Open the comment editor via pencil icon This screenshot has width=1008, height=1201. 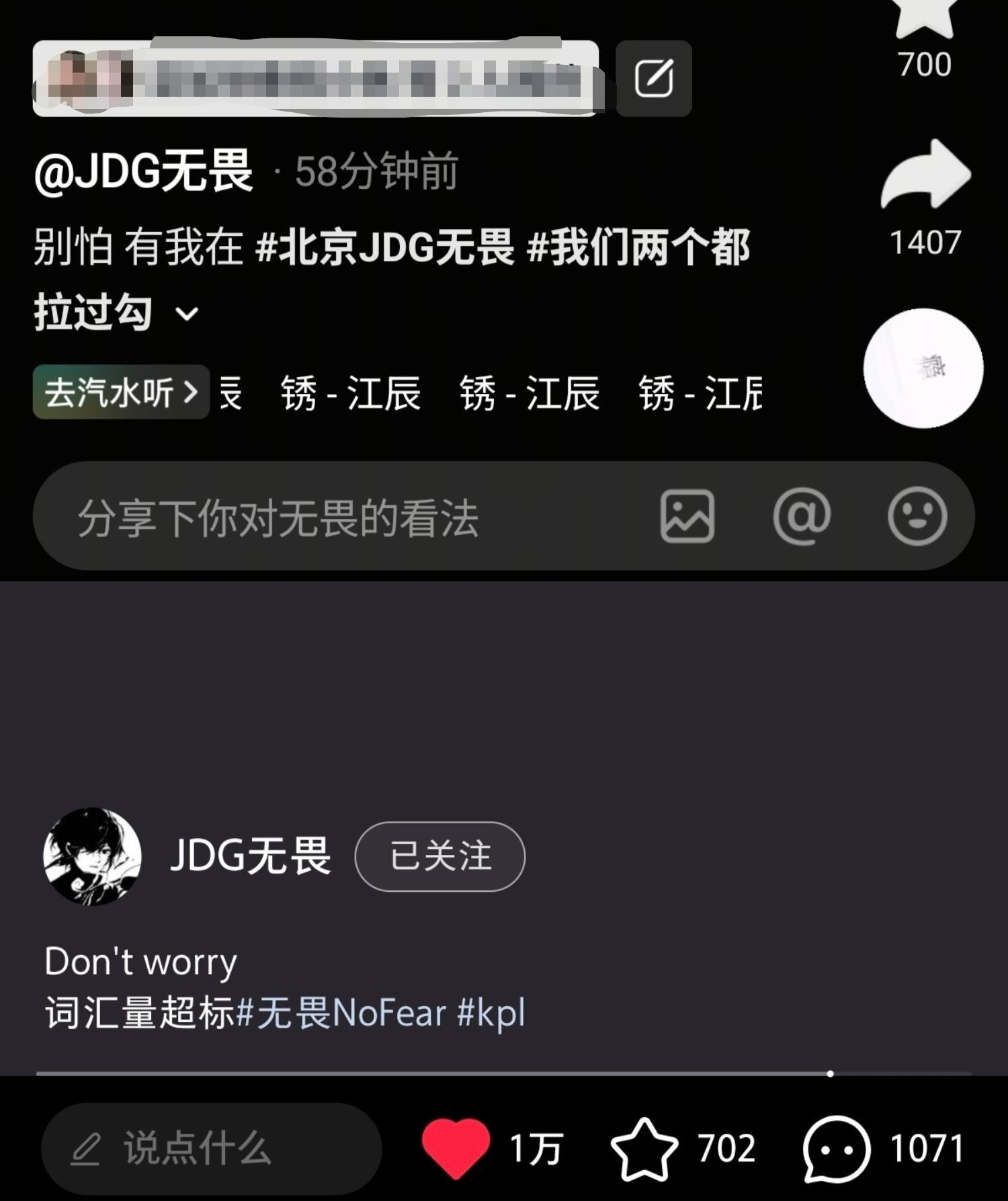(x=655, y=77)
